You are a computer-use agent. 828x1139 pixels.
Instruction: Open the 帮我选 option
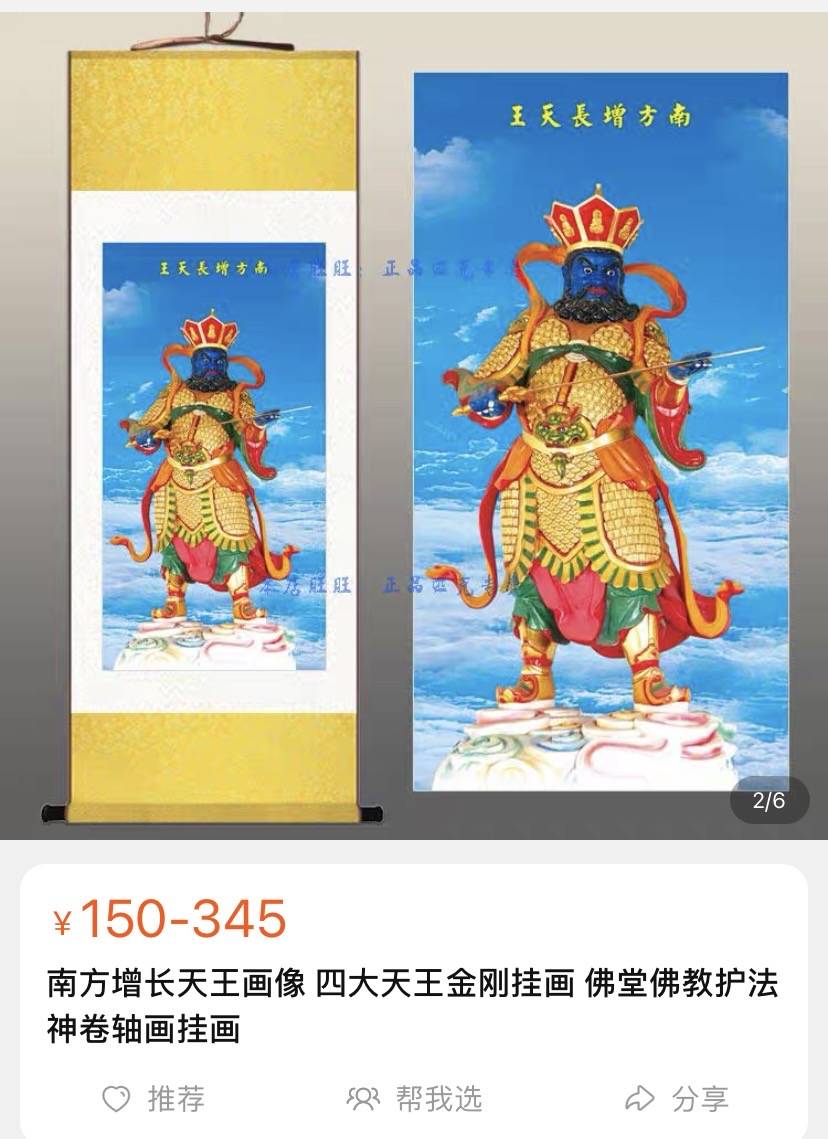(414, 1099)
